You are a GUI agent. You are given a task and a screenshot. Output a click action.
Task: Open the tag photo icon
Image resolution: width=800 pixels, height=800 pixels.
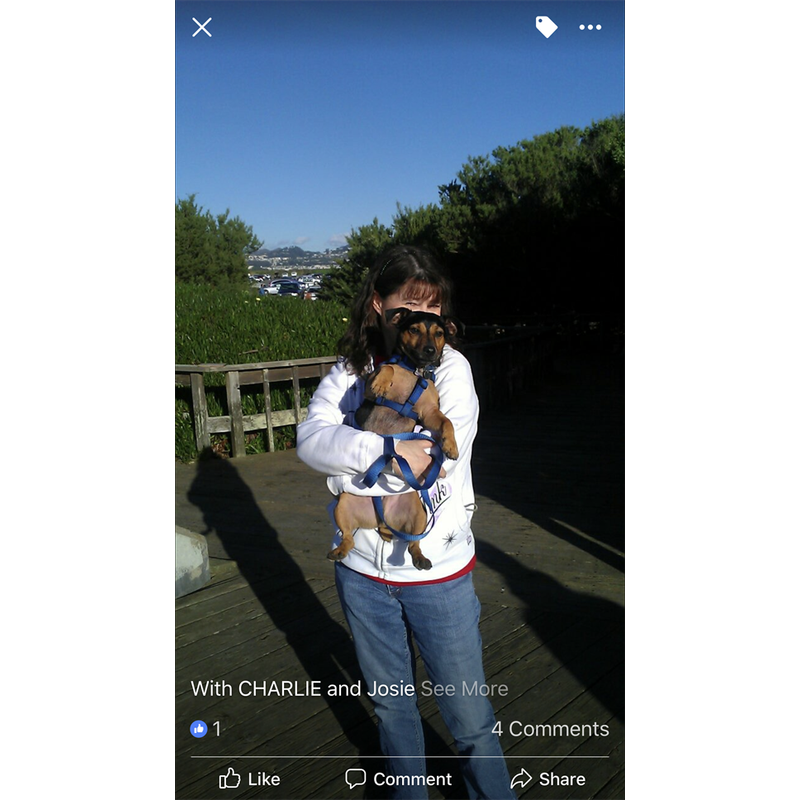point(546,27)
